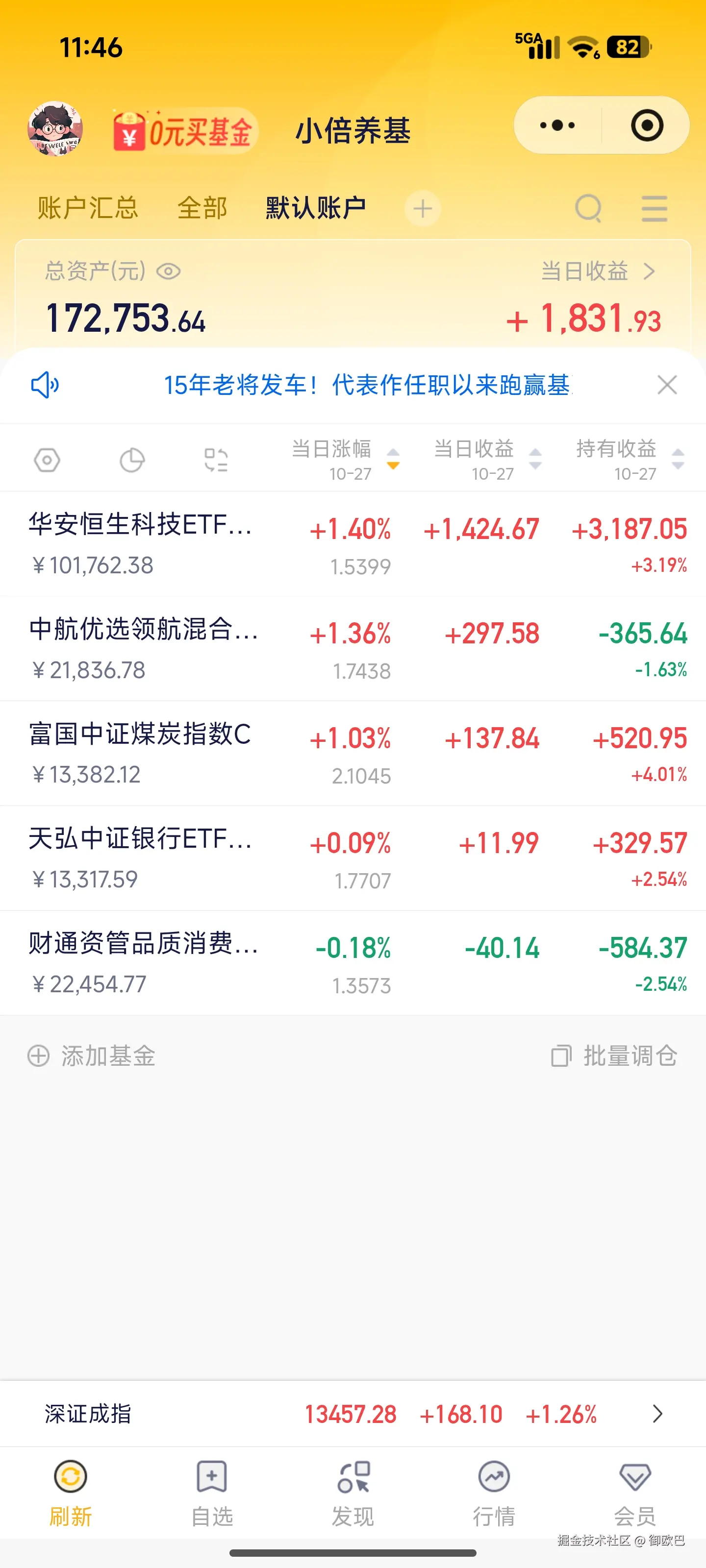Toggle the eye icon to hide total assets
Screen dimensions: 706x1568
(169, 273)
